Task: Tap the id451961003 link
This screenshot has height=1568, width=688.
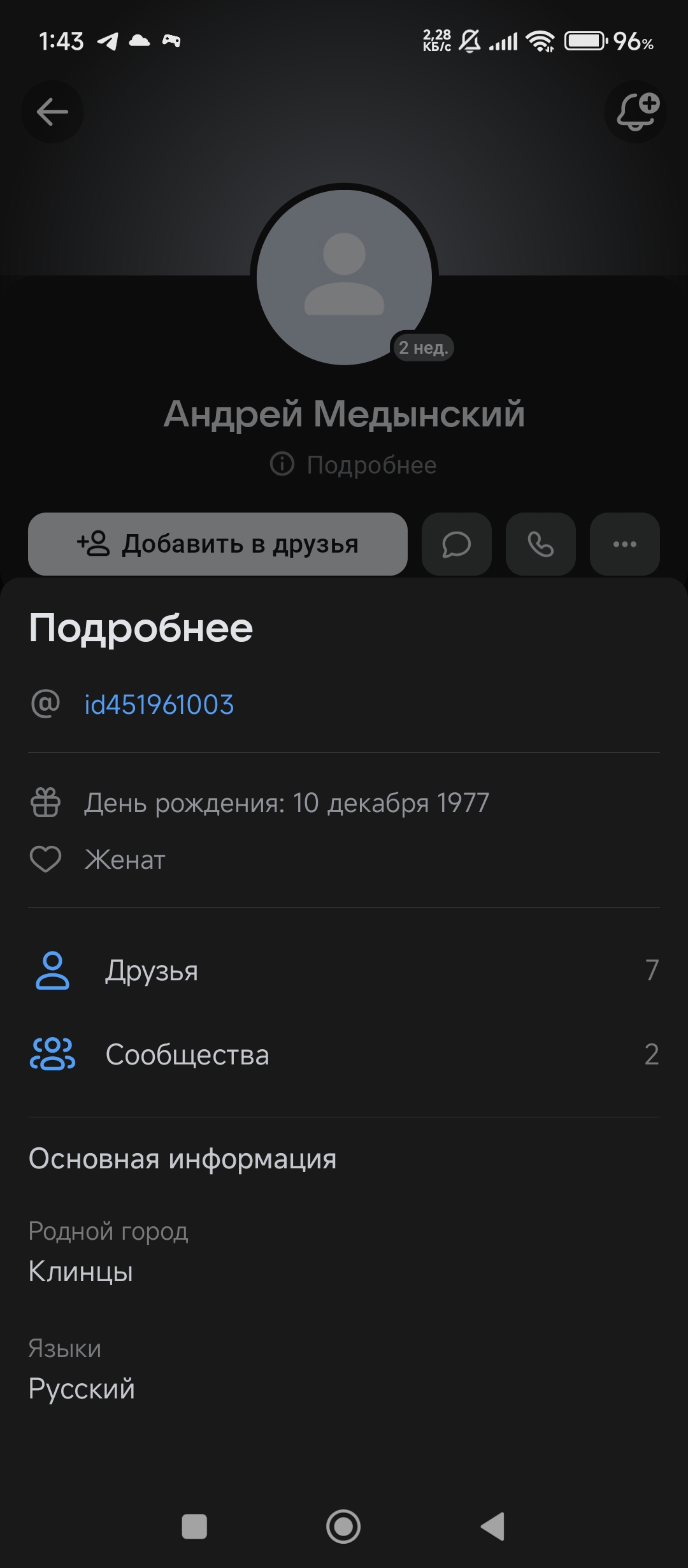Action: 159,705
